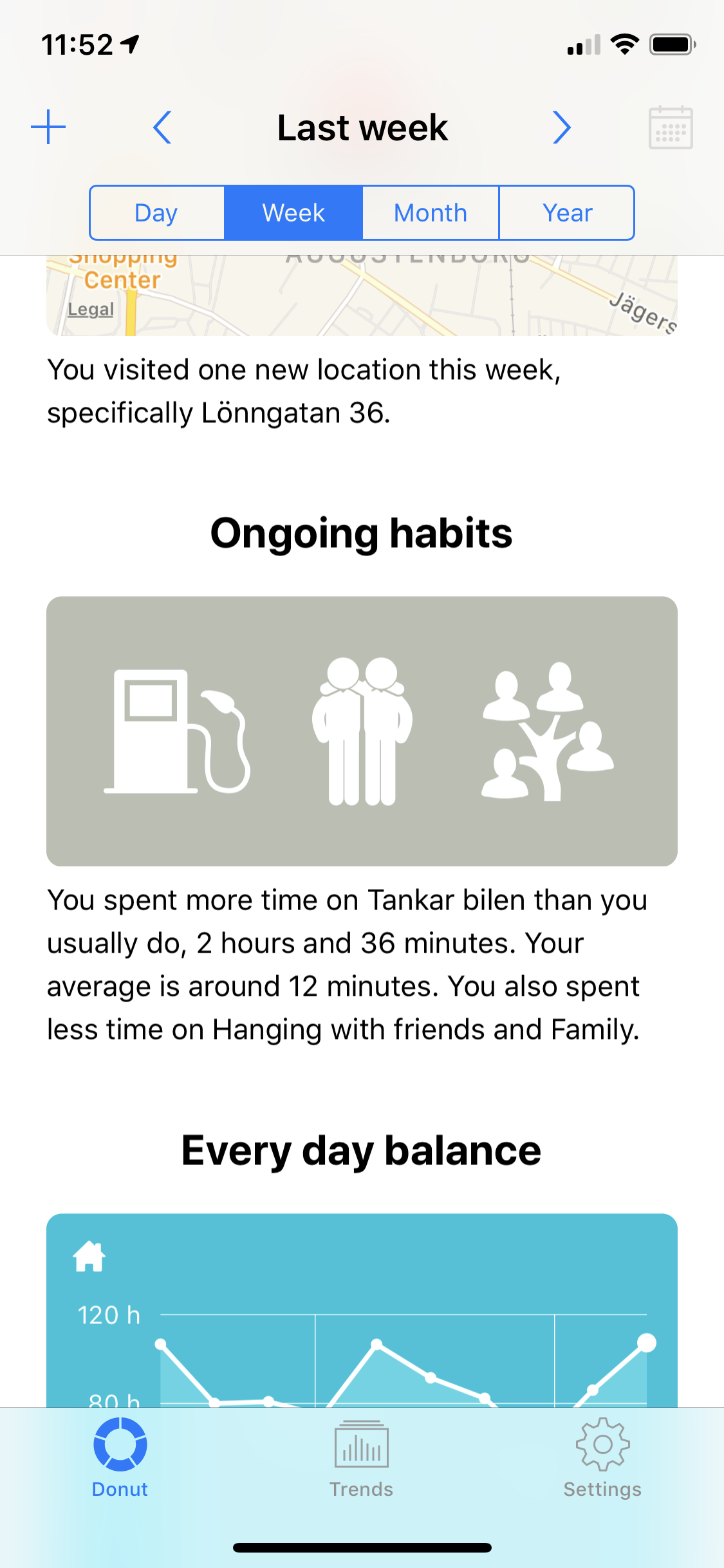Switch to the Trends tab
Image resolution: width=724 pixels, height=1568 pixels.
tap(362, 1458)
